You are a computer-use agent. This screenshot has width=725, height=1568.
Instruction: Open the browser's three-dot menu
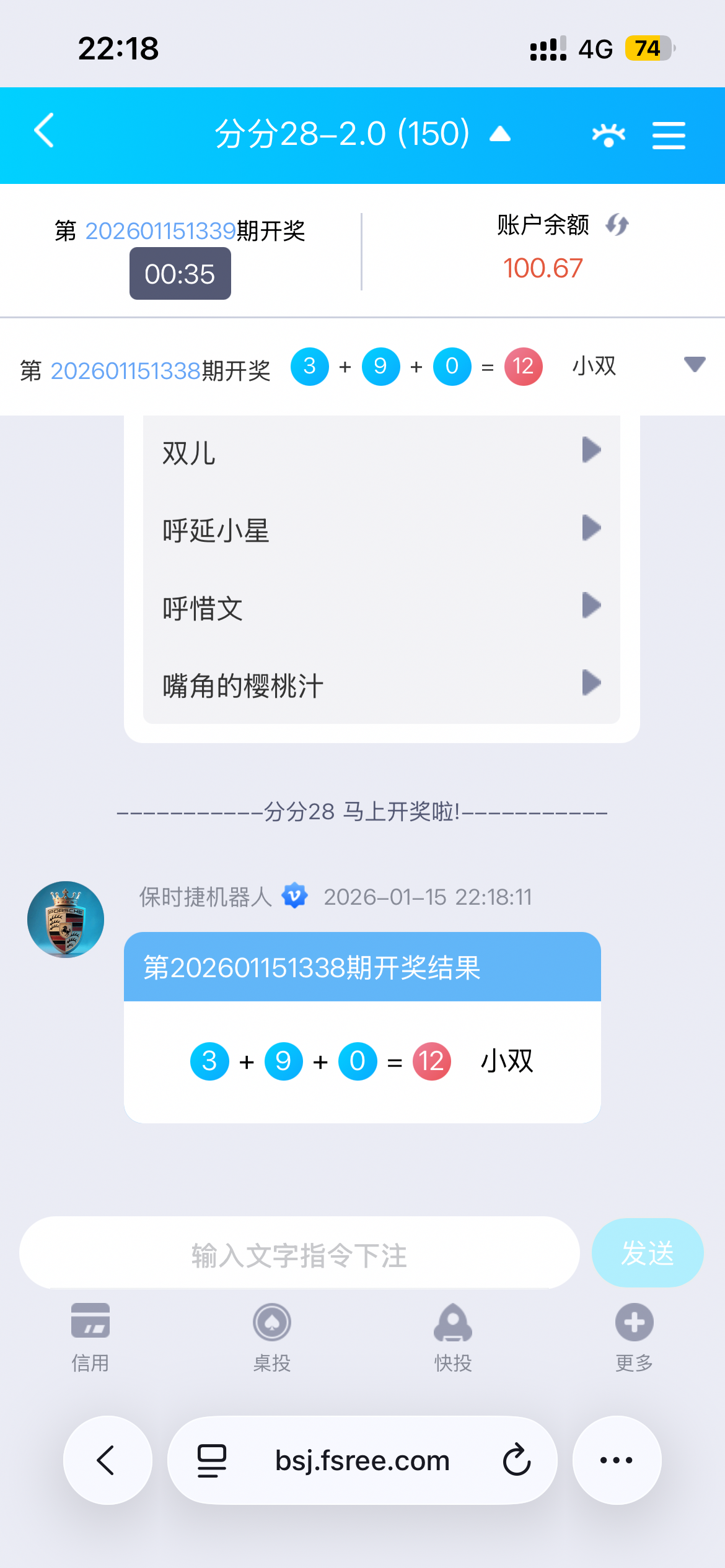click(617, 1460)
